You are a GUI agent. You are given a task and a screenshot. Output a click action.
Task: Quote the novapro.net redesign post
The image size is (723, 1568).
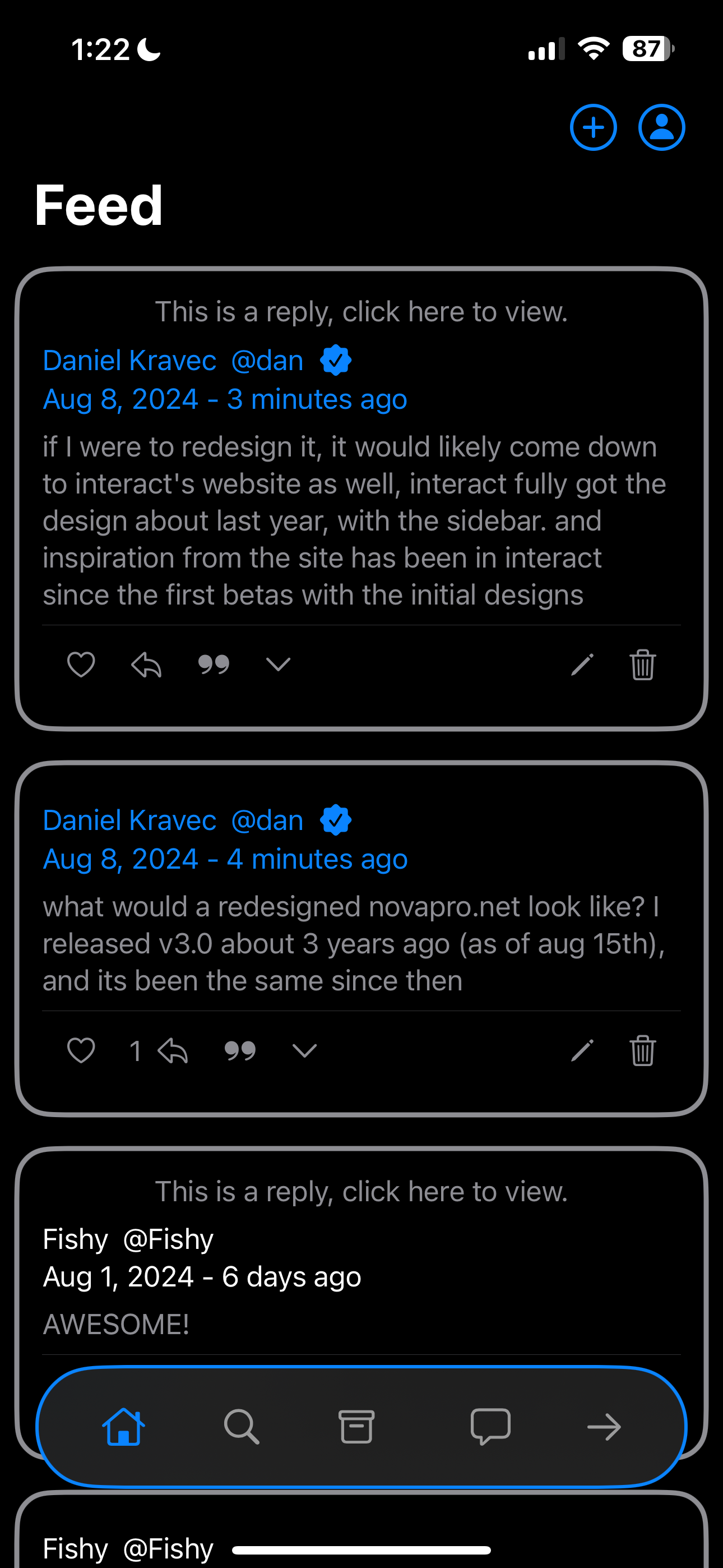240,1050
